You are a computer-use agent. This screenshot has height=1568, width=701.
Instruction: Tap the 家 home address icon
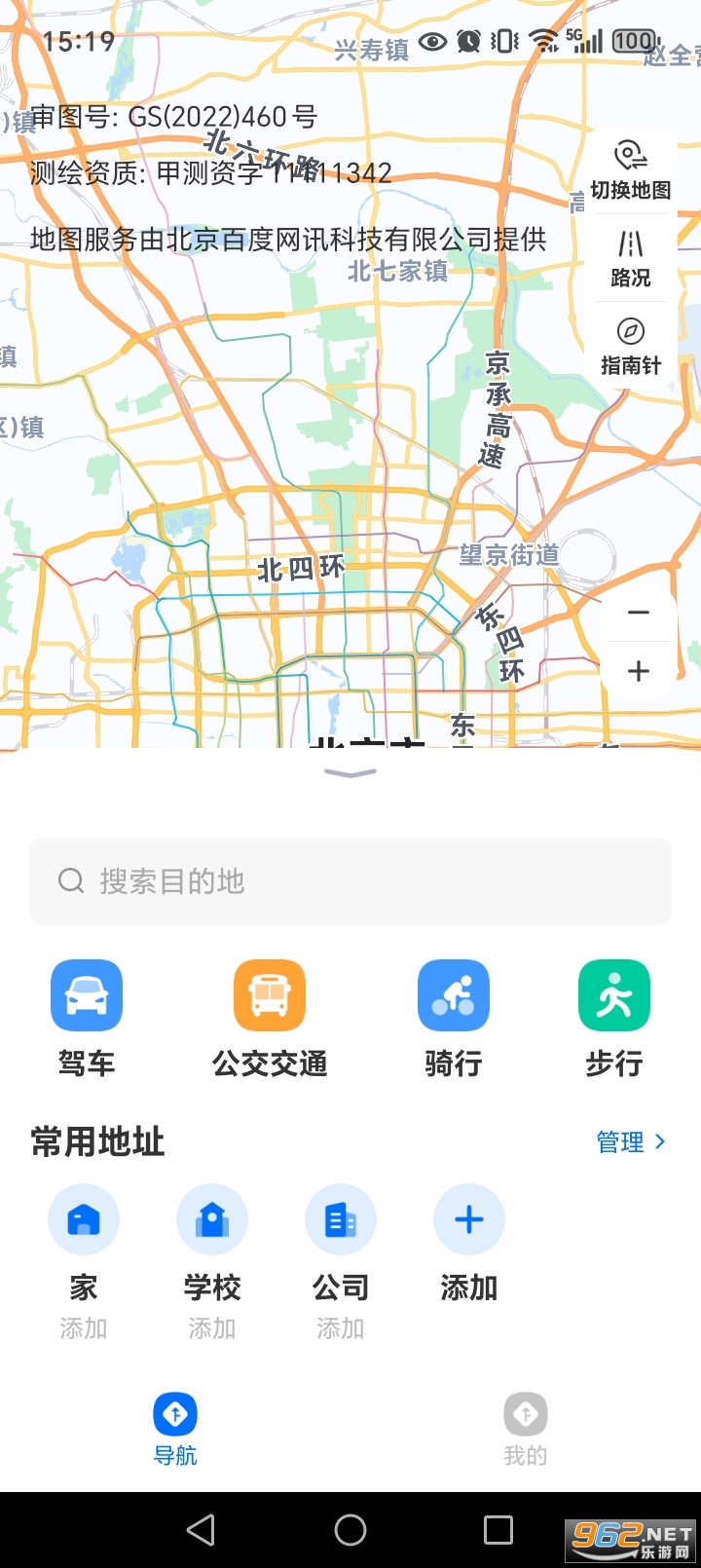84,1218
